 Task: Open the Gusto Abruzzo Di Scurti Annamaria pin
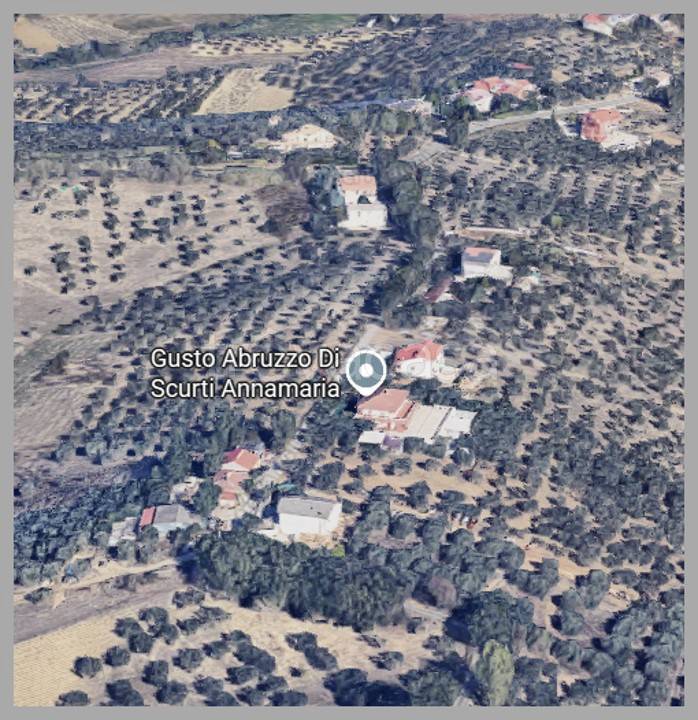(x=366, y=373)
